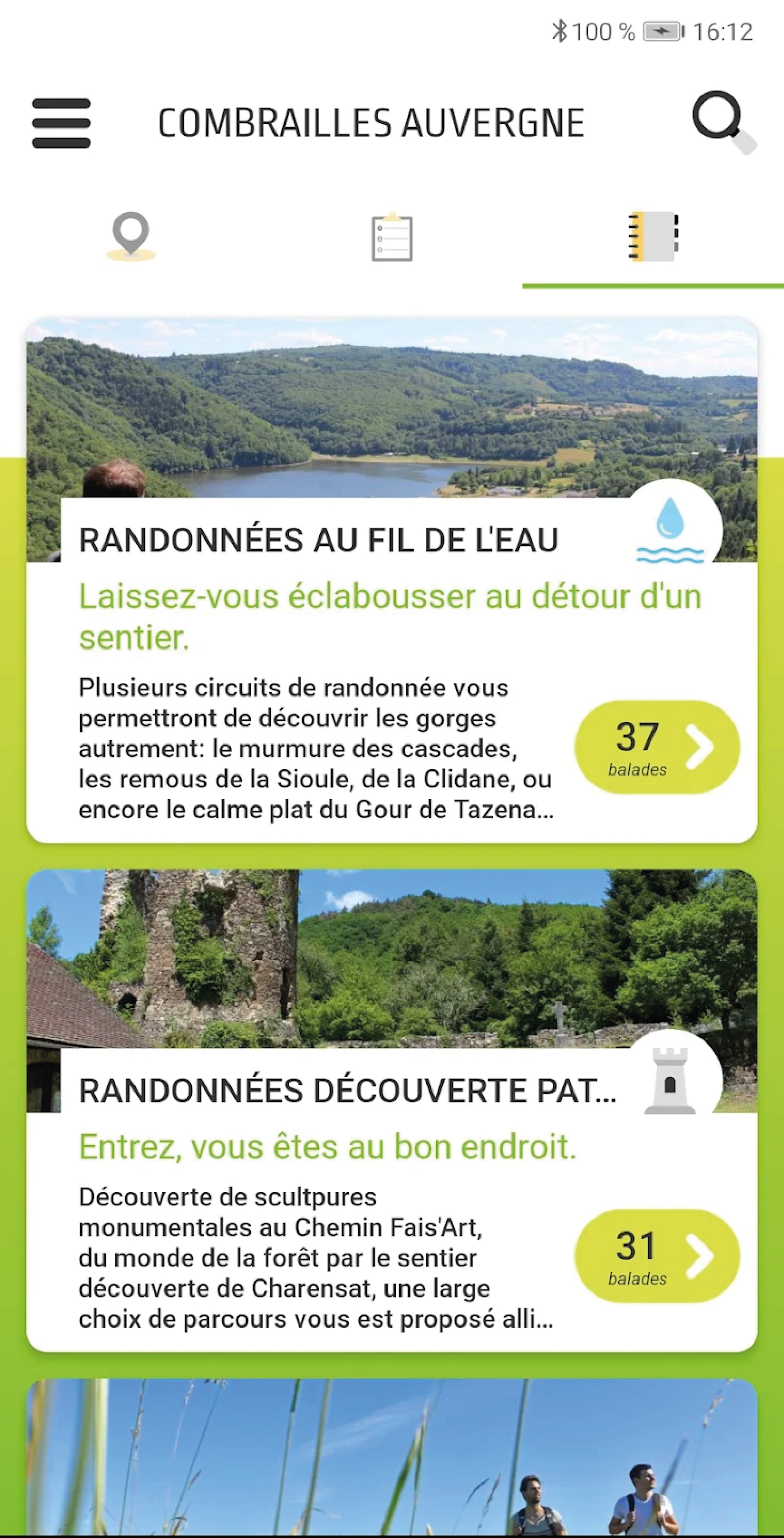View the 31 balades button
Image resolution: width=784 pixels, height=1538 pixels.
click(657, 1256)
